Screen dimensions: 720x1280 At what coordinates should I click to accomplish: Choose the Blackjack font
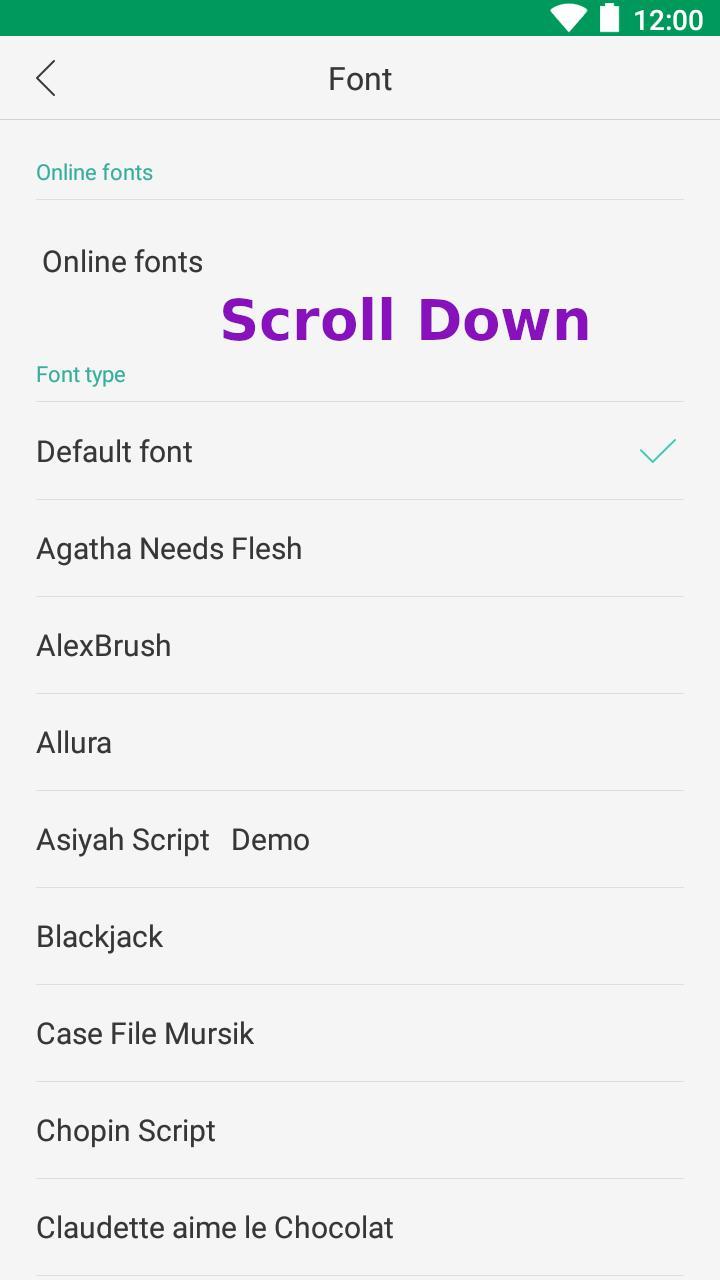click(99, 936)
